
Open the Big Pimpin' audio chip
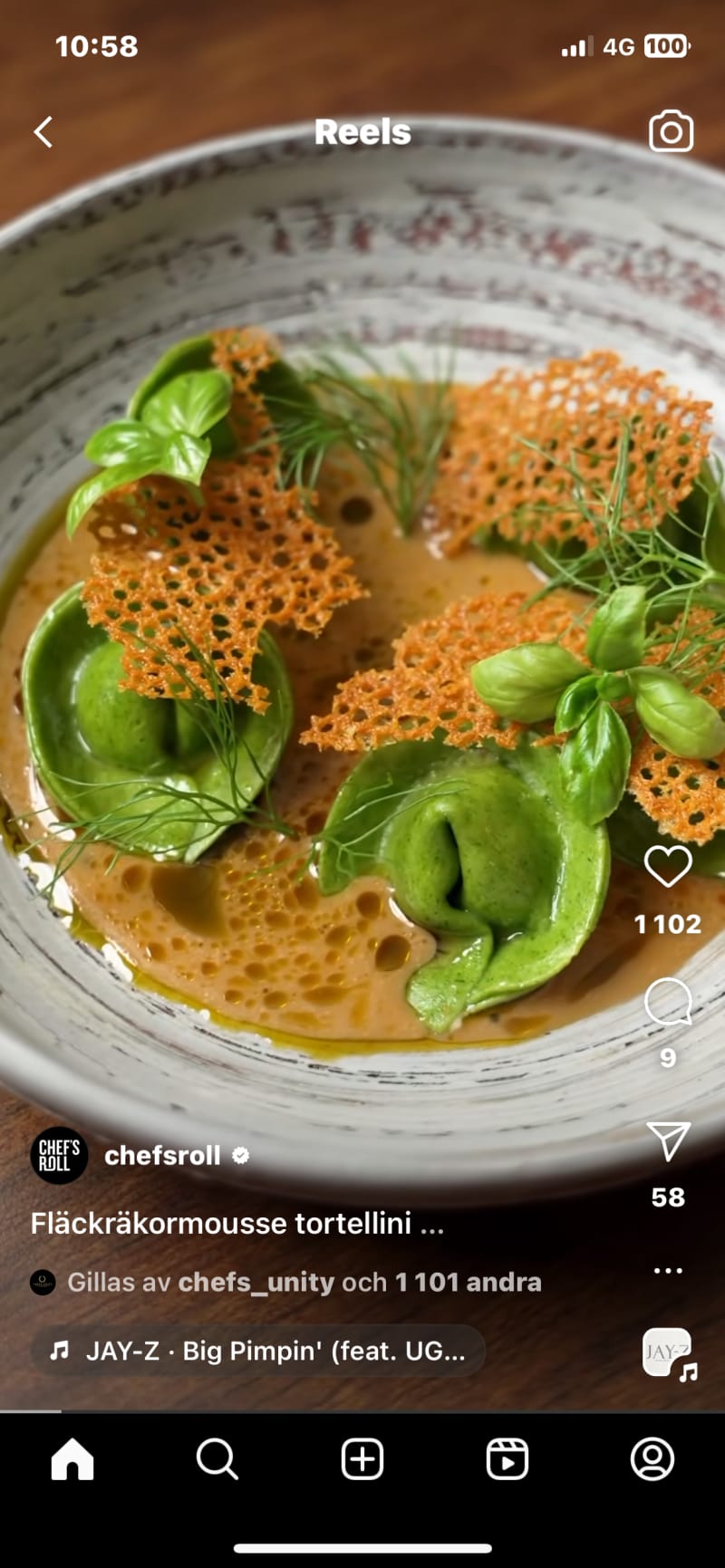258,1352
